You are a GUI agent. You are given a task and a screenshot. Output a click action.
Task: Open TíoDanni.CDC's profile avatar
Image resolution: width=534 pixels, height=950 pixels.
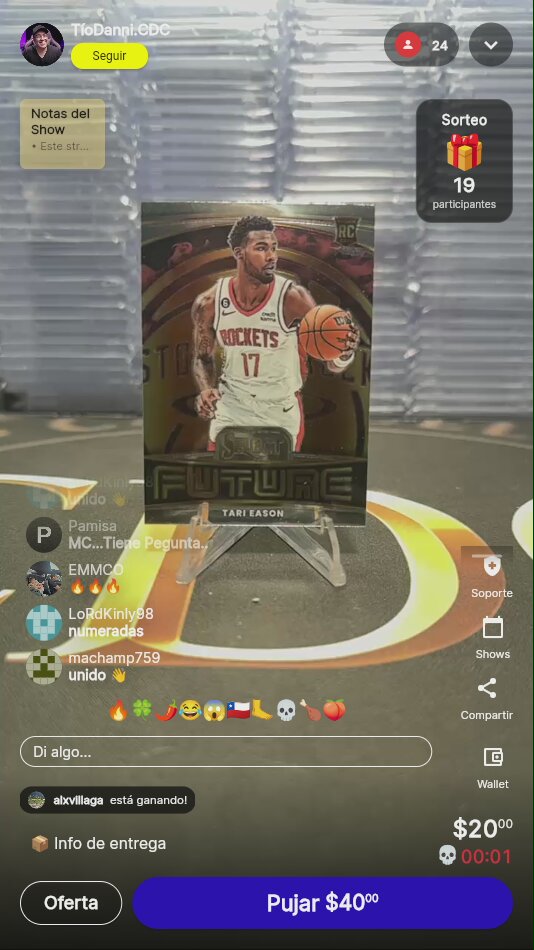(42, 44)
